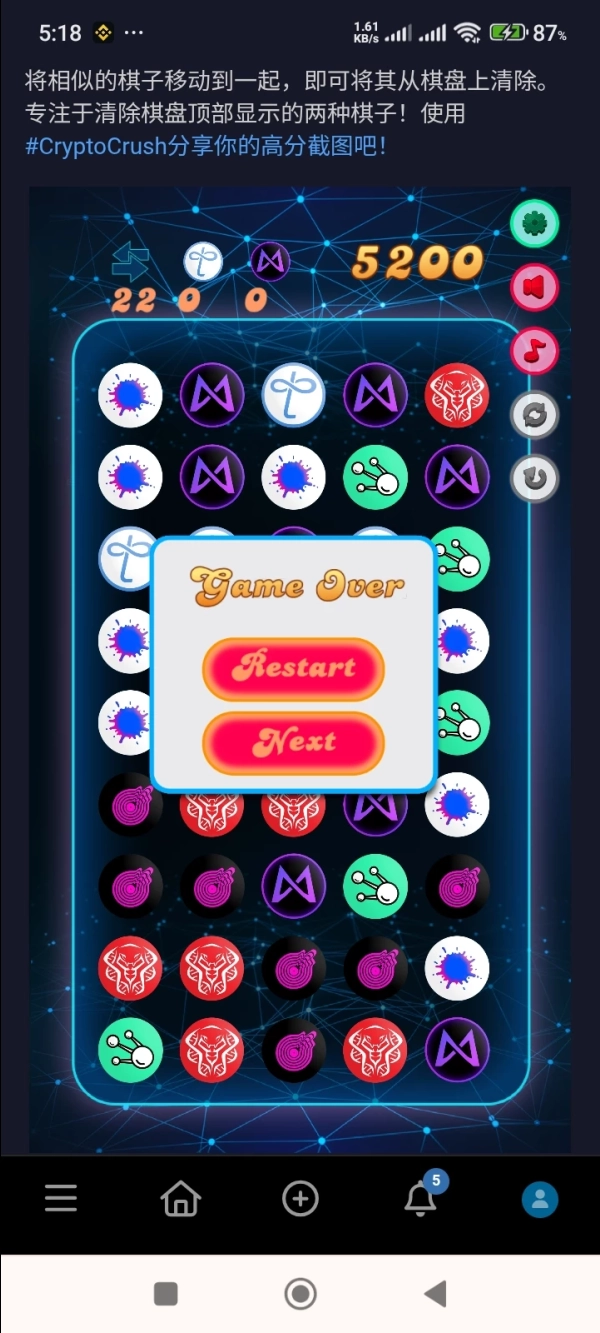Tap the Next button in the dialog

(x=293, y=743)
